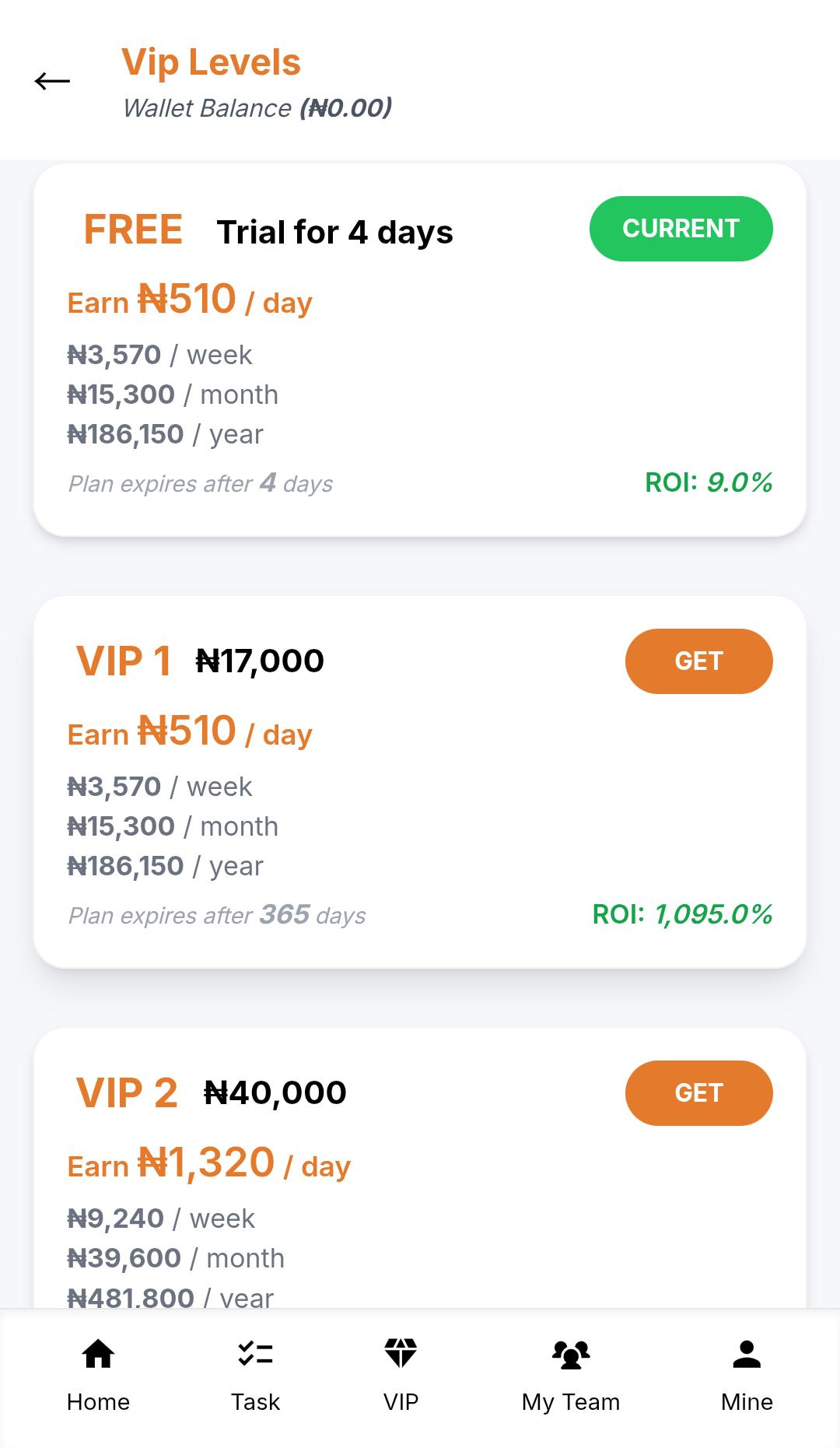Tap the green CURRENT badge on FREE plan
This screenshot has width=840, height=1448.
681,228
